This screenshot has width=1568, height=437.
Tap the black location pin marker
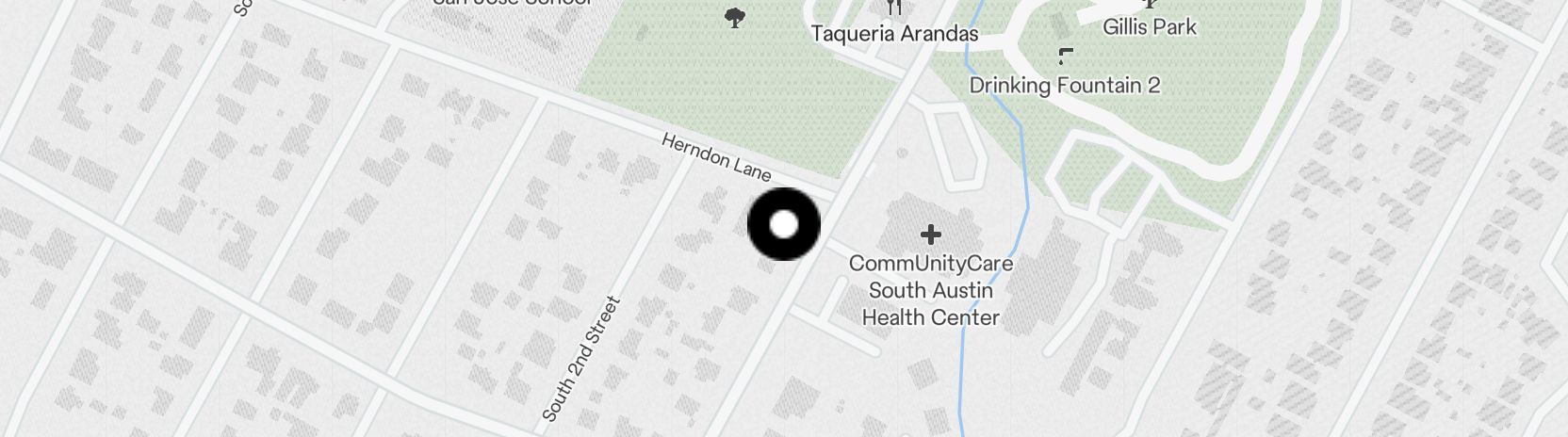pos(784,224)
